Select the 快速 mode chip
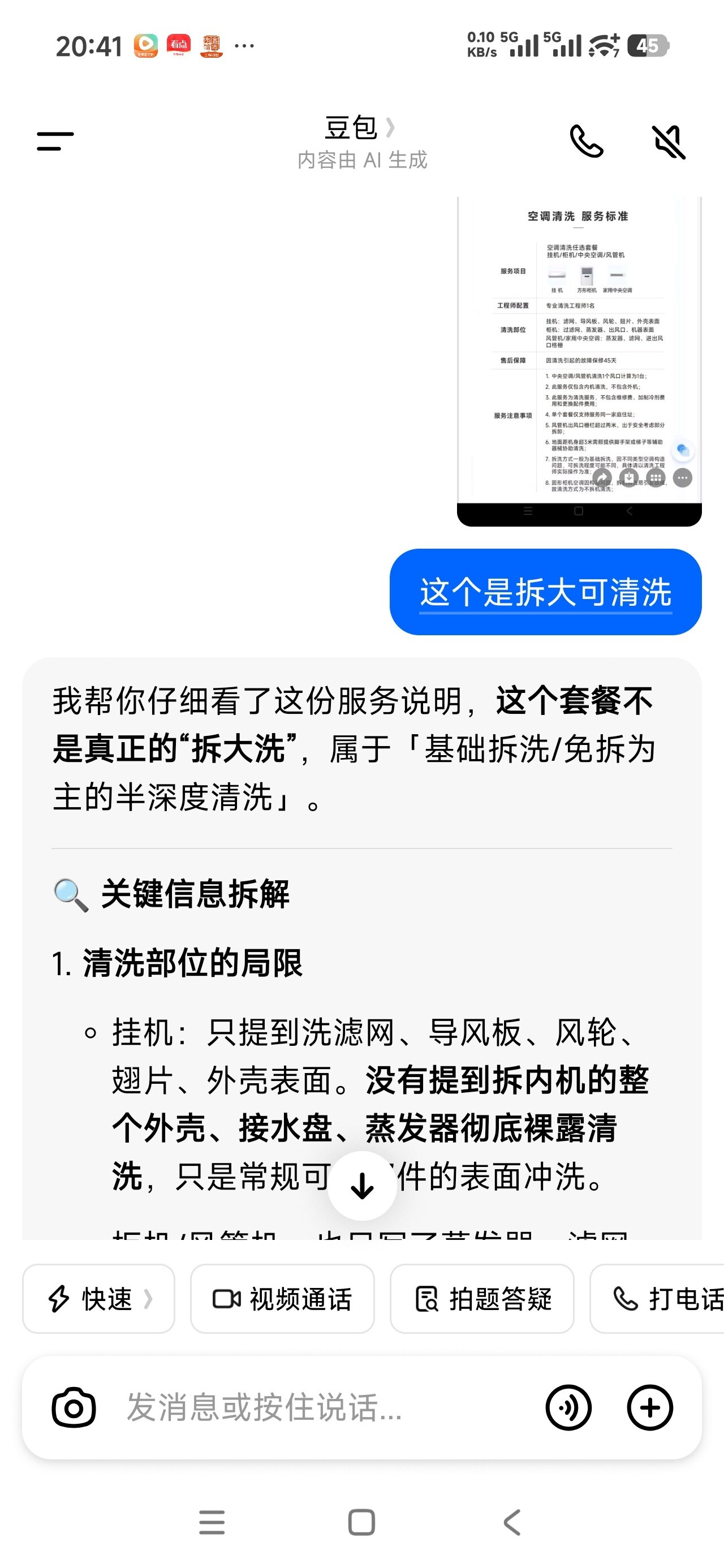724x1568 pixels. (98, 1298)
